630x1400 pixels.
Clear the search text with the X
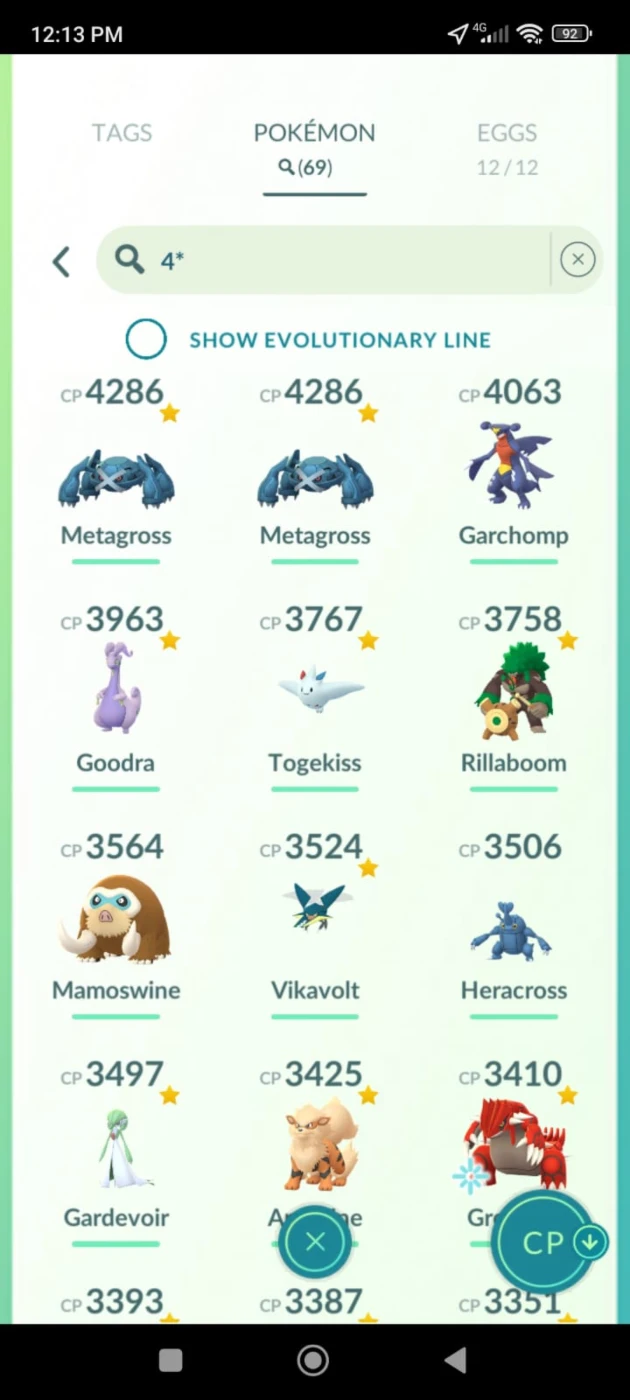coord(577,261)
